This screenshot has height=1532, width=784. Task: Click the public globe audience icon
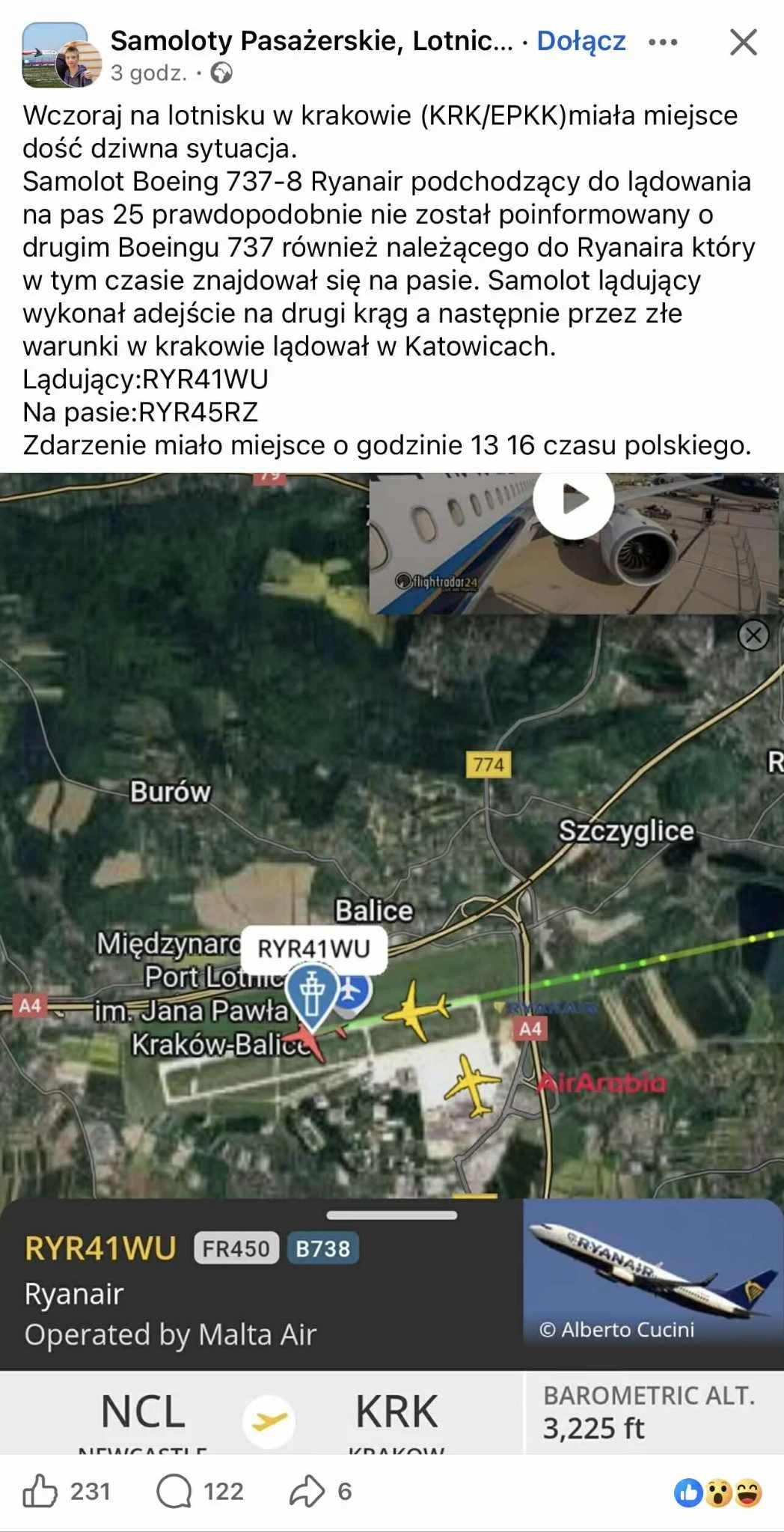[x=223, y=73]
